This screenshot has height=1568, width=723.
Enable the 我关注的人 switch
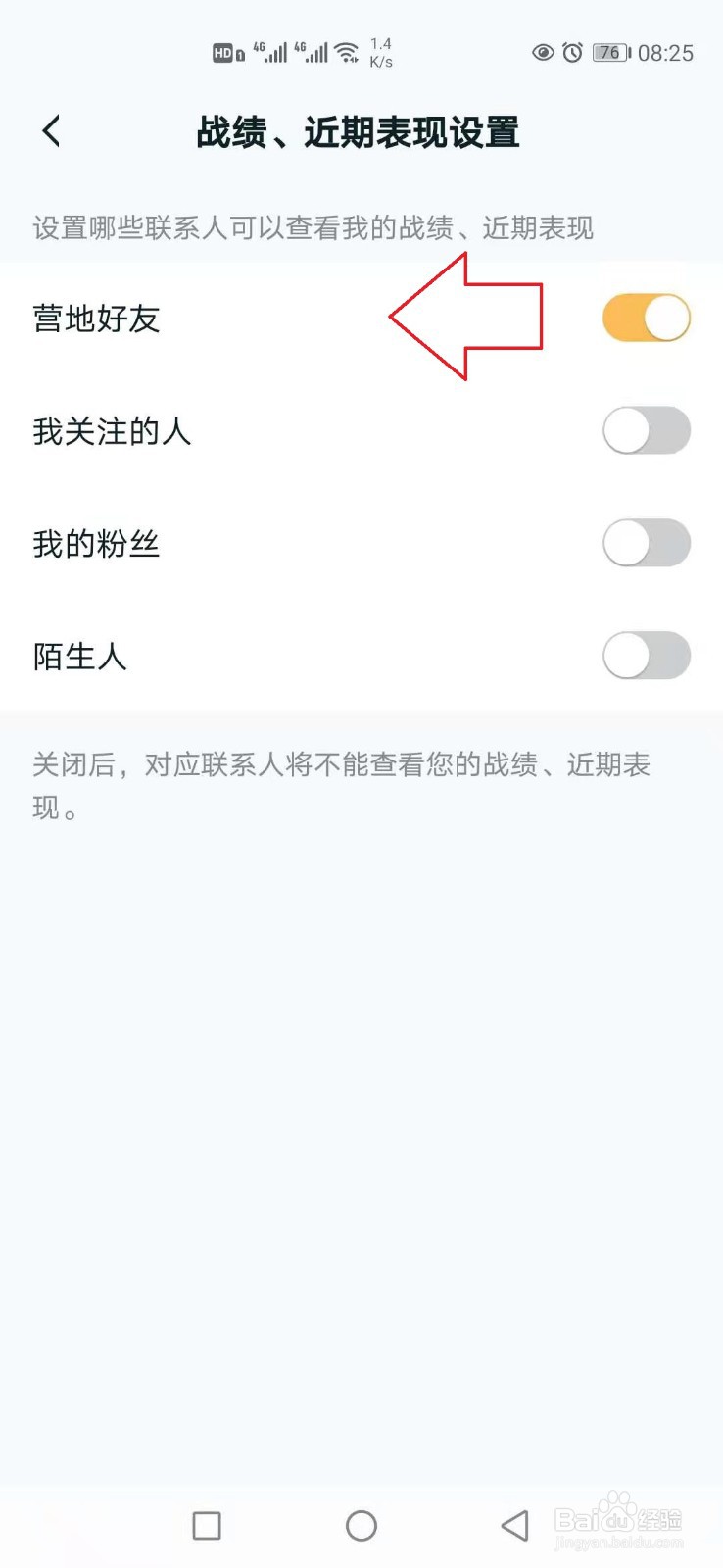coord(647,431)
